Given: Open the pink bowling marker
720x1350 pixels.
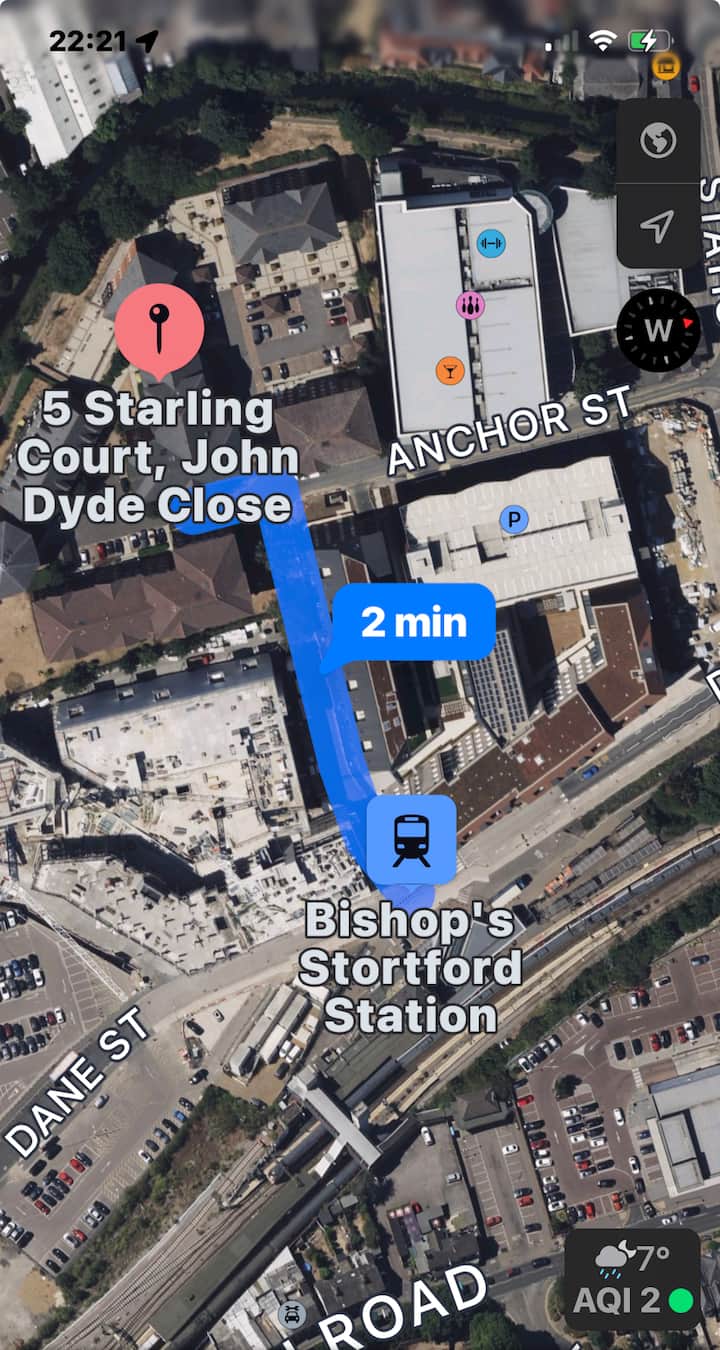Looking at the screenshot, I should [470, 305].
